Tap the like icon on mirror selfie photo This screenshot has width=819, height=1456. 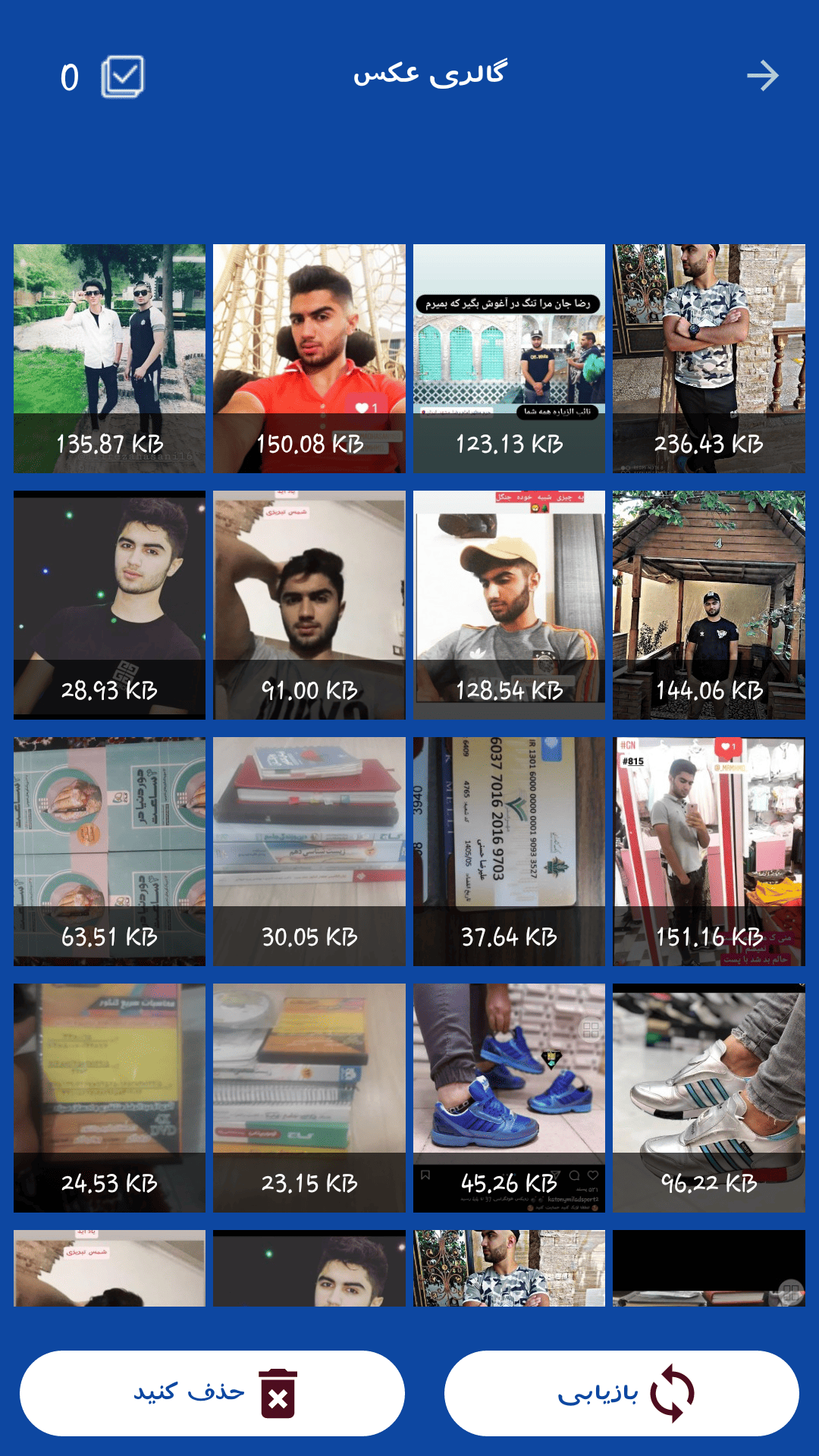pos(726,747)
